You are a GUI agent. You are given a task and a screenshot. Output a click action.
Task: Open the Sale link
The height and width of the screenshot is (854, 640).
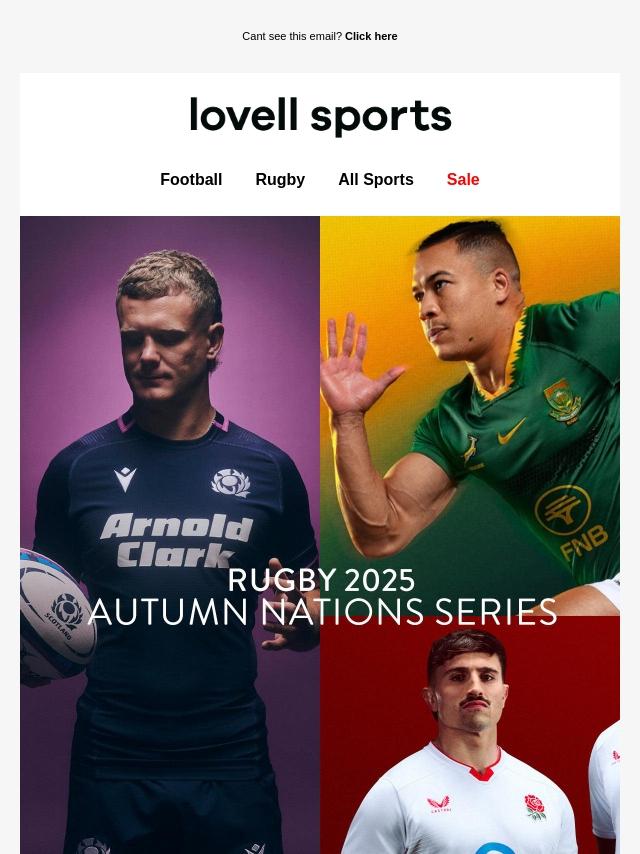(463, 180)
